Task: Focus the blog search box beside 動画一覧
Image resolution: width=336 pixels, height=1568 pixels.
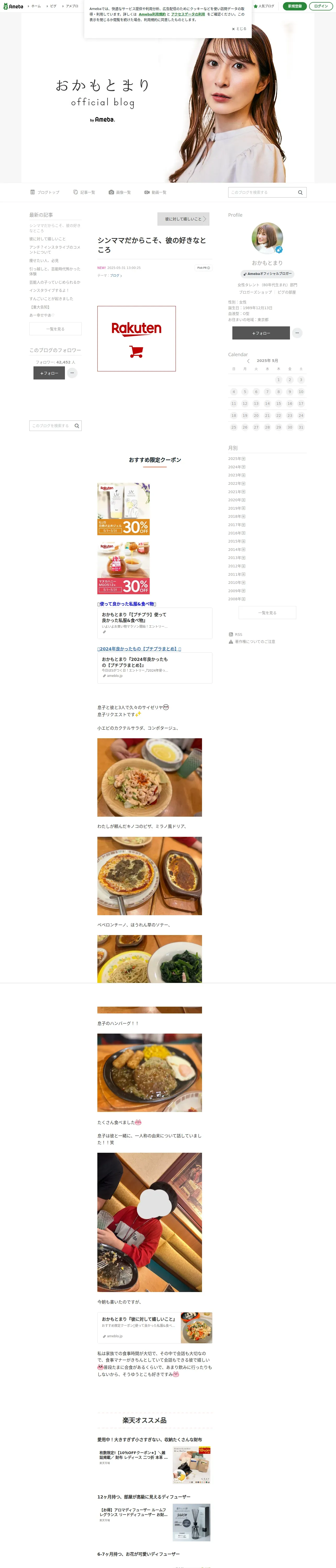Action: tap(262, 192)
